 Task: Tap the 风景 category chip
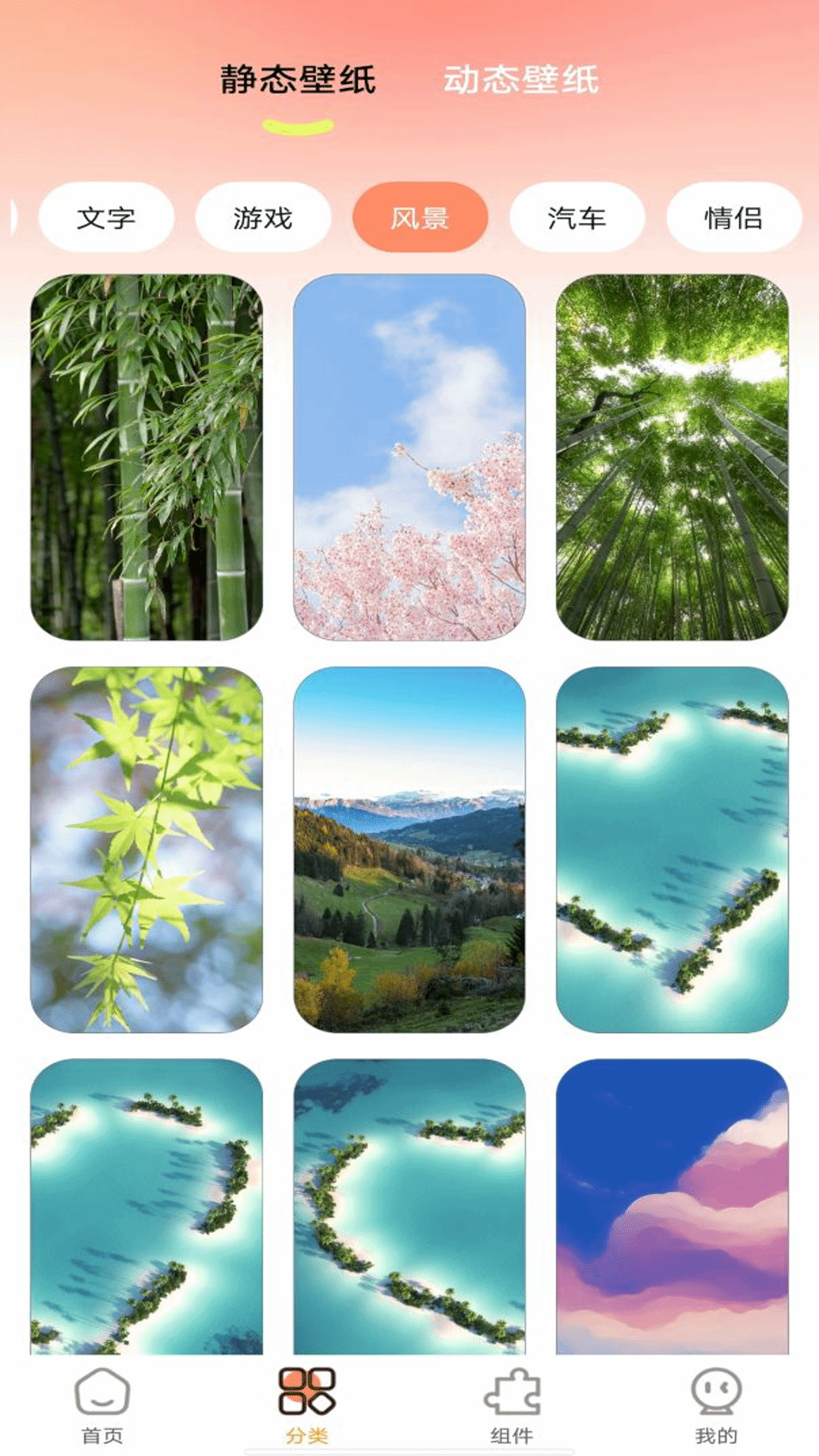click(420, 218)
